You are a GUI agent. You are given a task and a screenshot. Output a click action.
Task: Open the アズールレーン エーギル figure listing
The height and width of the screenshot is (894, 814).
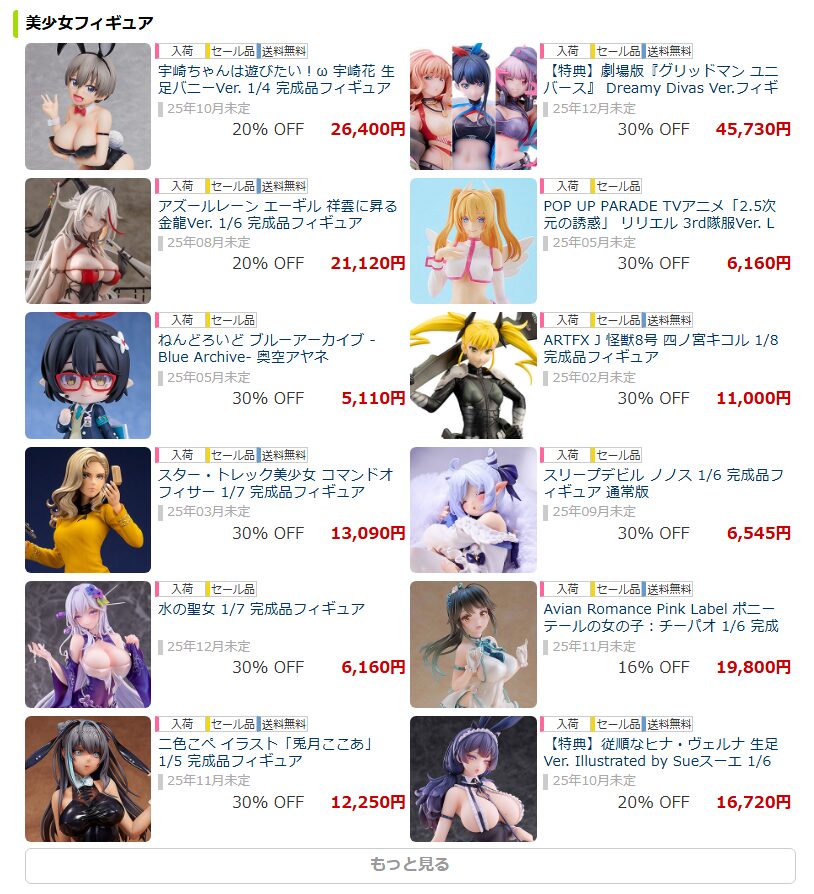click(278, 215)
